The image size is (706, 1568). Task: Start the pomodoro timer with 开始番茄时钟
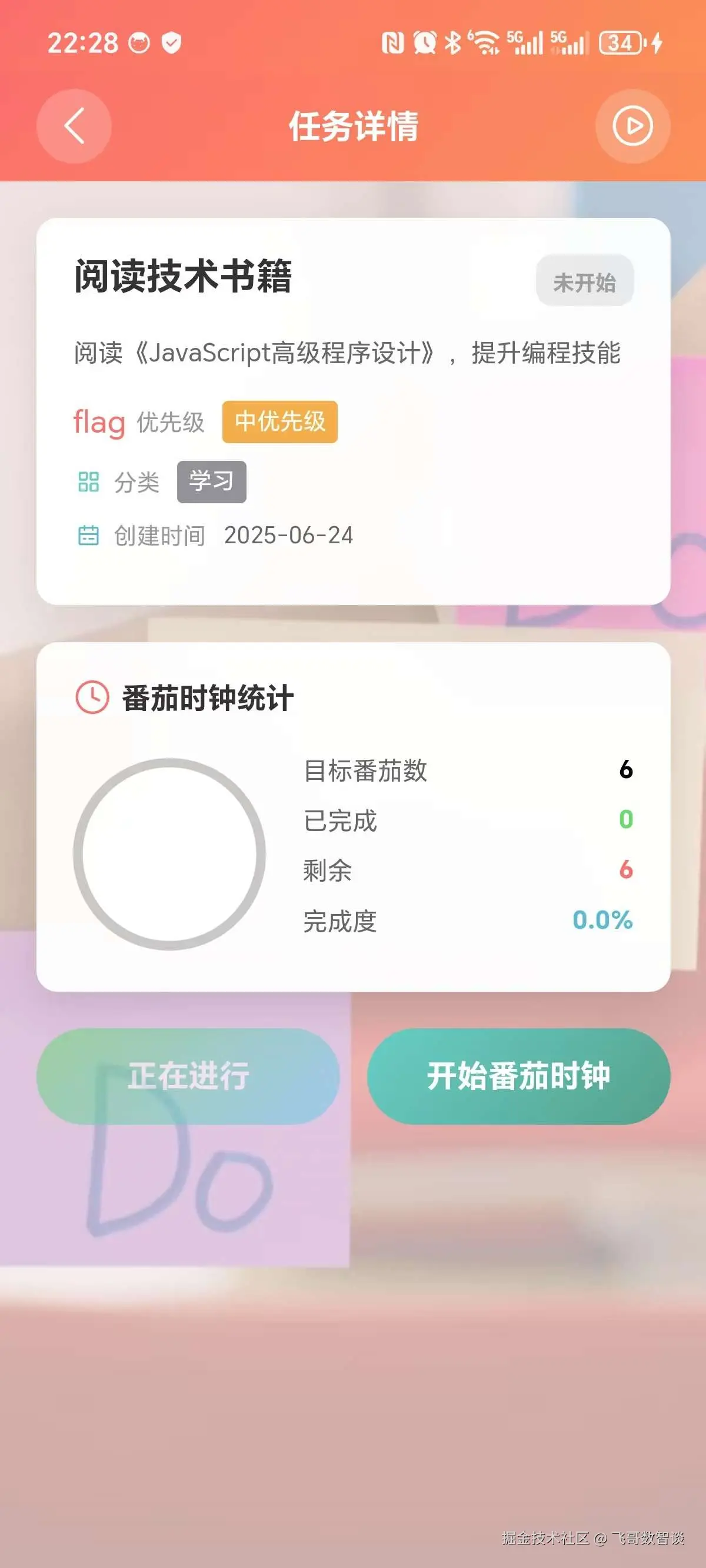pyautogui.click(x=518, y=1075)
